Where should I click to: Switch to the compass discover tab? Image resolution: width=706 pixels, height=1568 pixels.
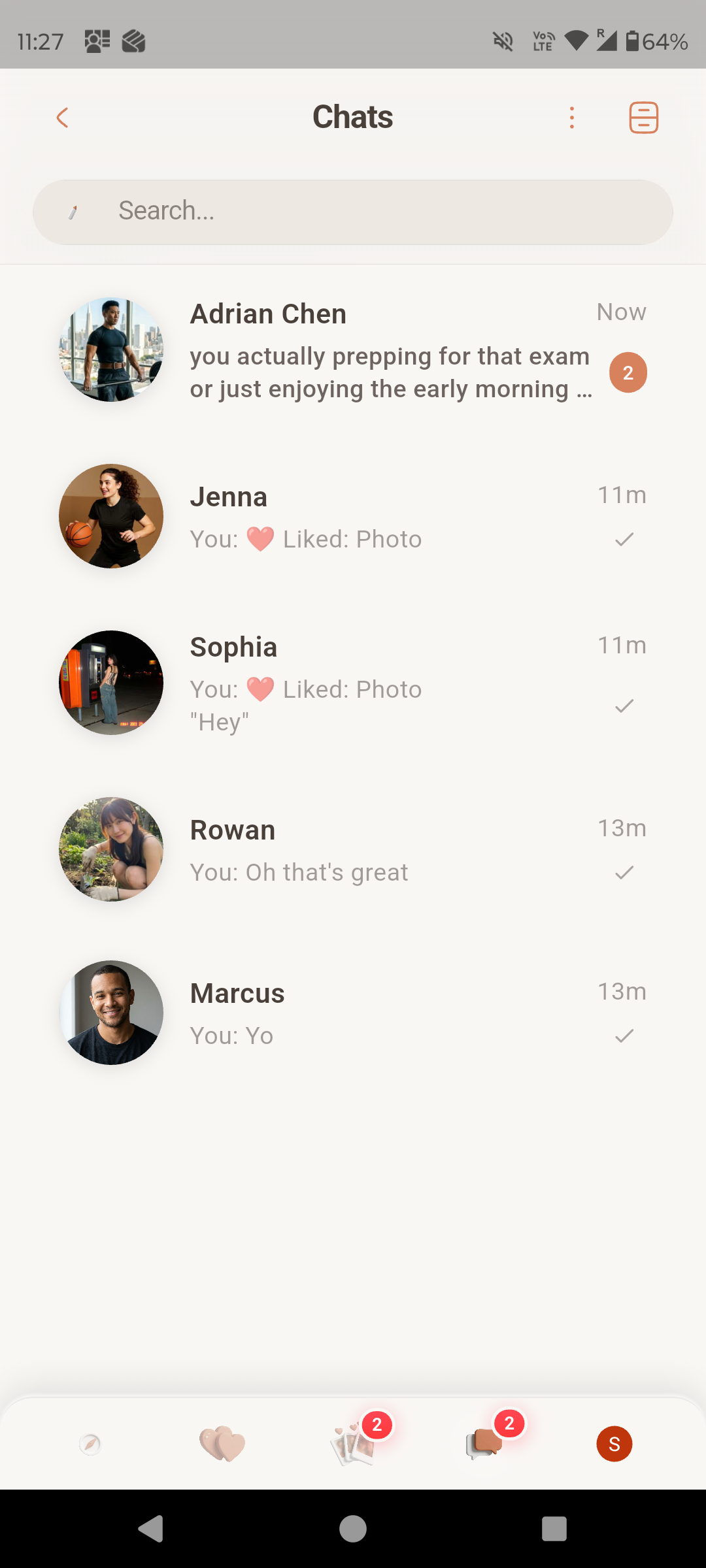91,1445
